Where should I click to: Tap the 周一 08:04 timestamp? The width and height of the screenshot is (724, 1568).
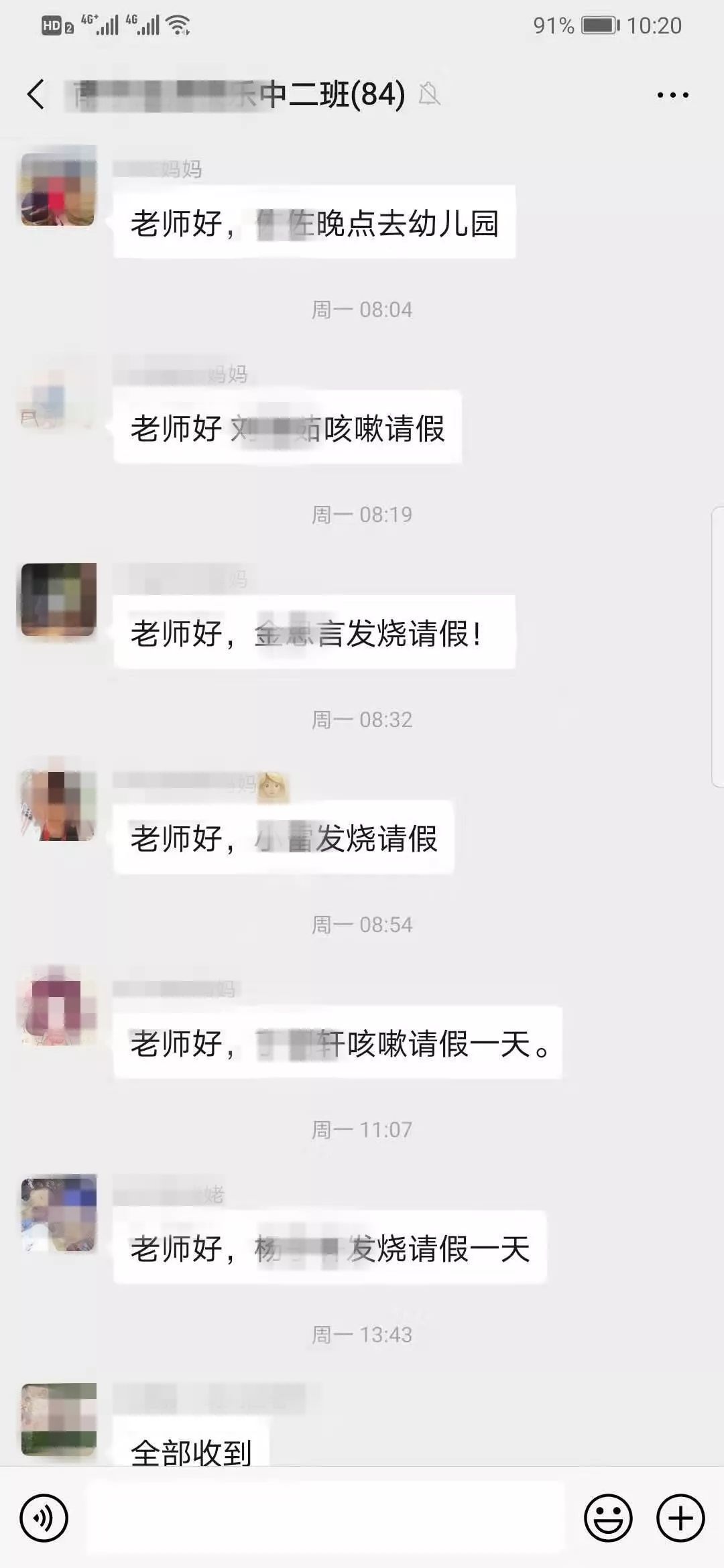click(362, 310)
